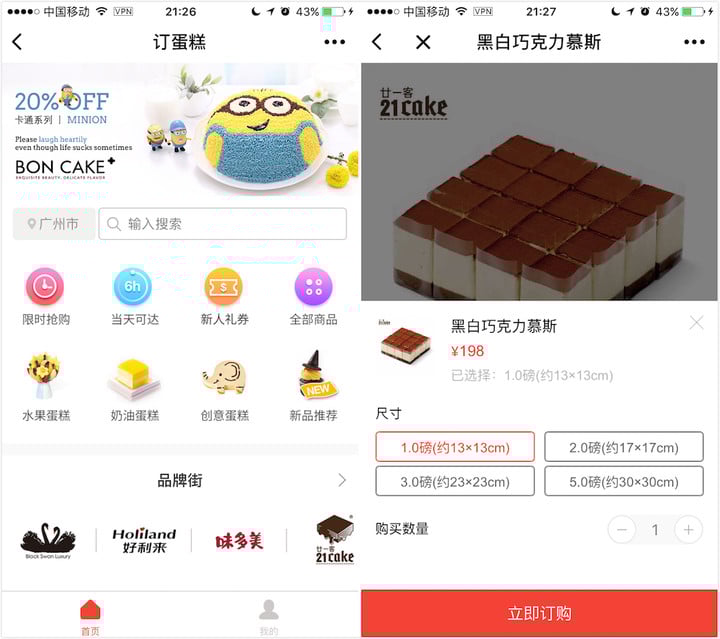Go back from the 订蛋糕 page

point(17,42)
